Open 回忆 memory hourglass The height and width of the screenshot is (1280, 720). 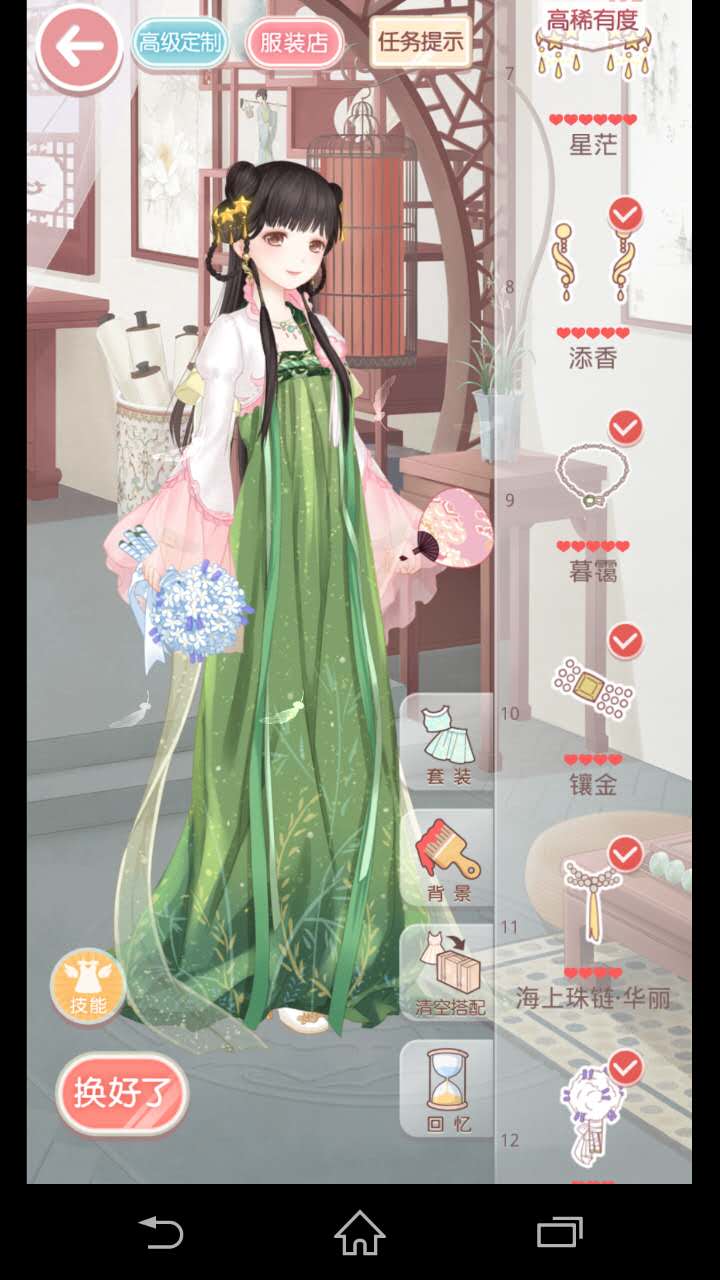point(448,1090)
